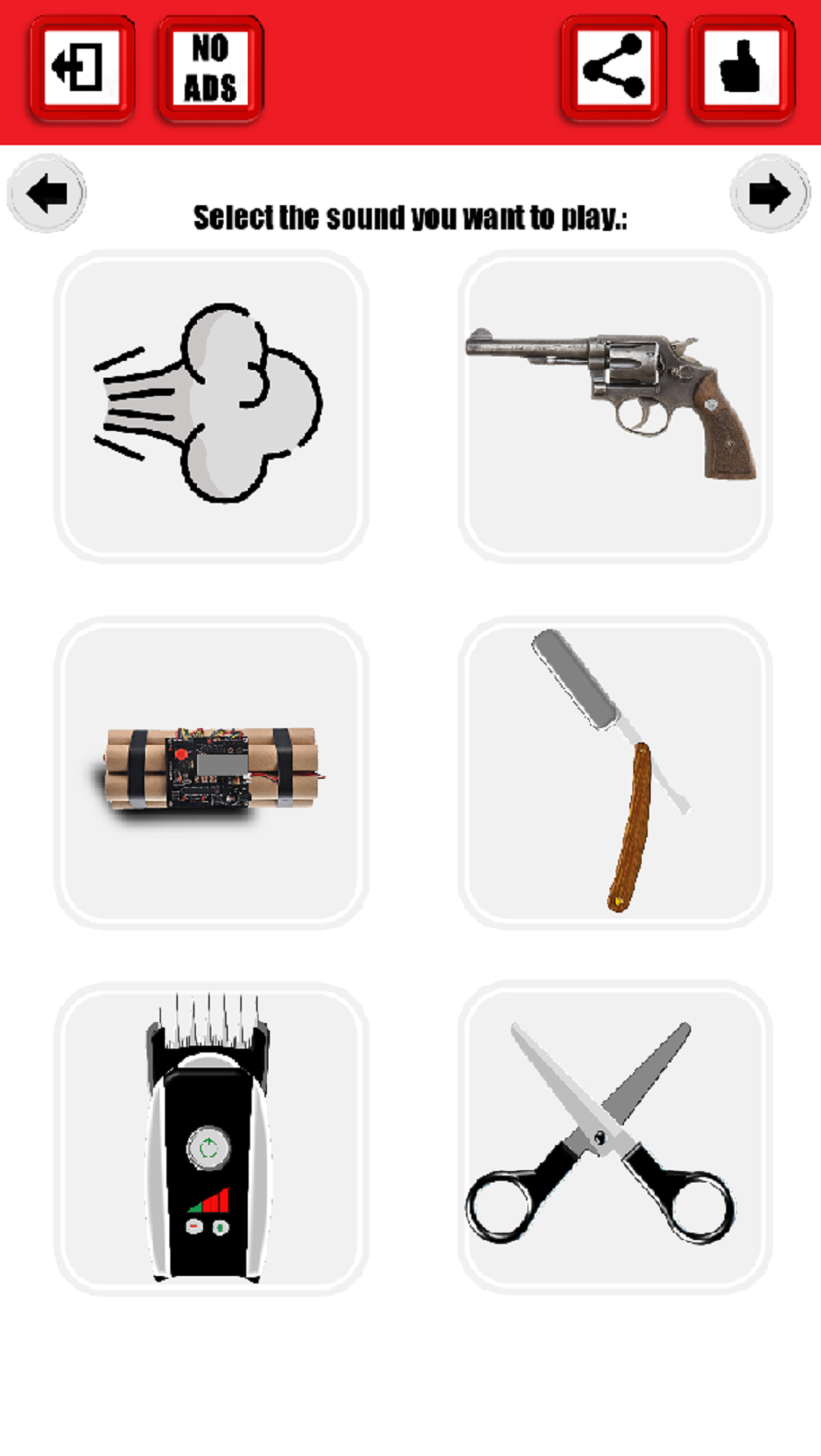This screenshot has height=1456, width=821.
Task: Go to previous sound page
Action: 46,194
